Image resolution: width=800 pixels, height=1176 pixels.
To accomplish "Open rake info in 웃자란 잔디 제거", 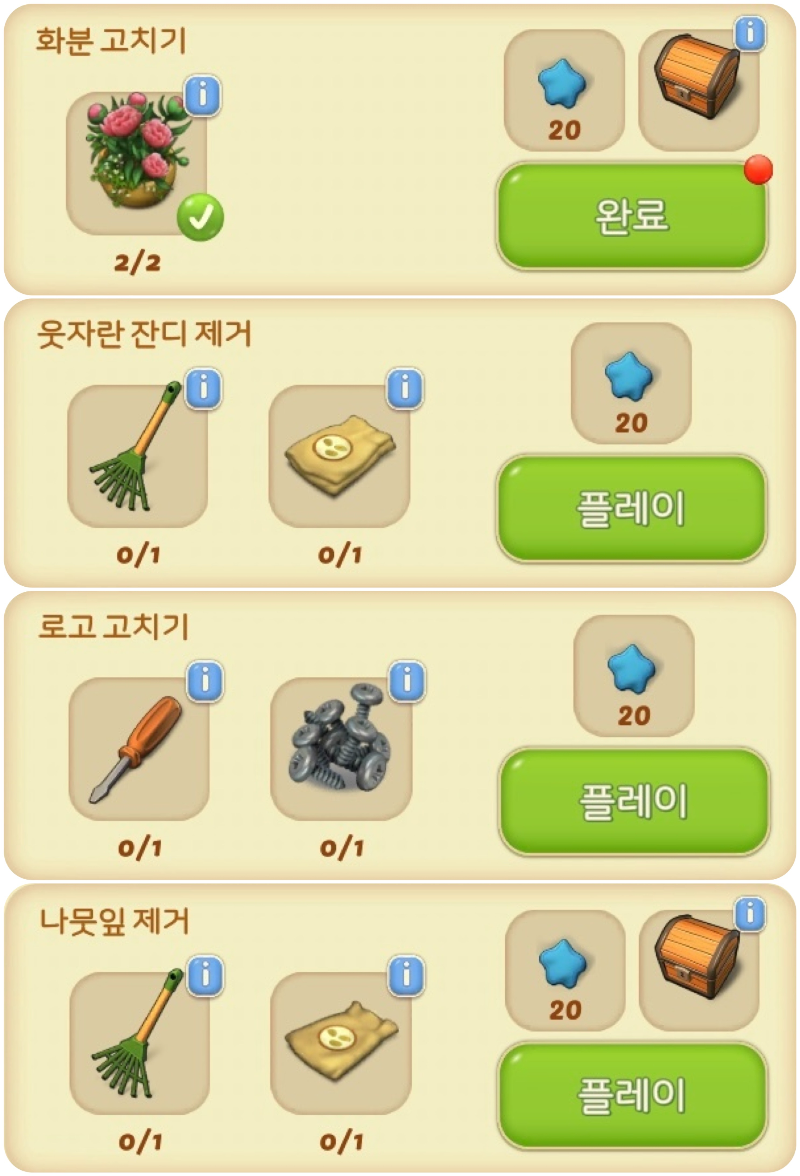I will [x=203, y=388].
